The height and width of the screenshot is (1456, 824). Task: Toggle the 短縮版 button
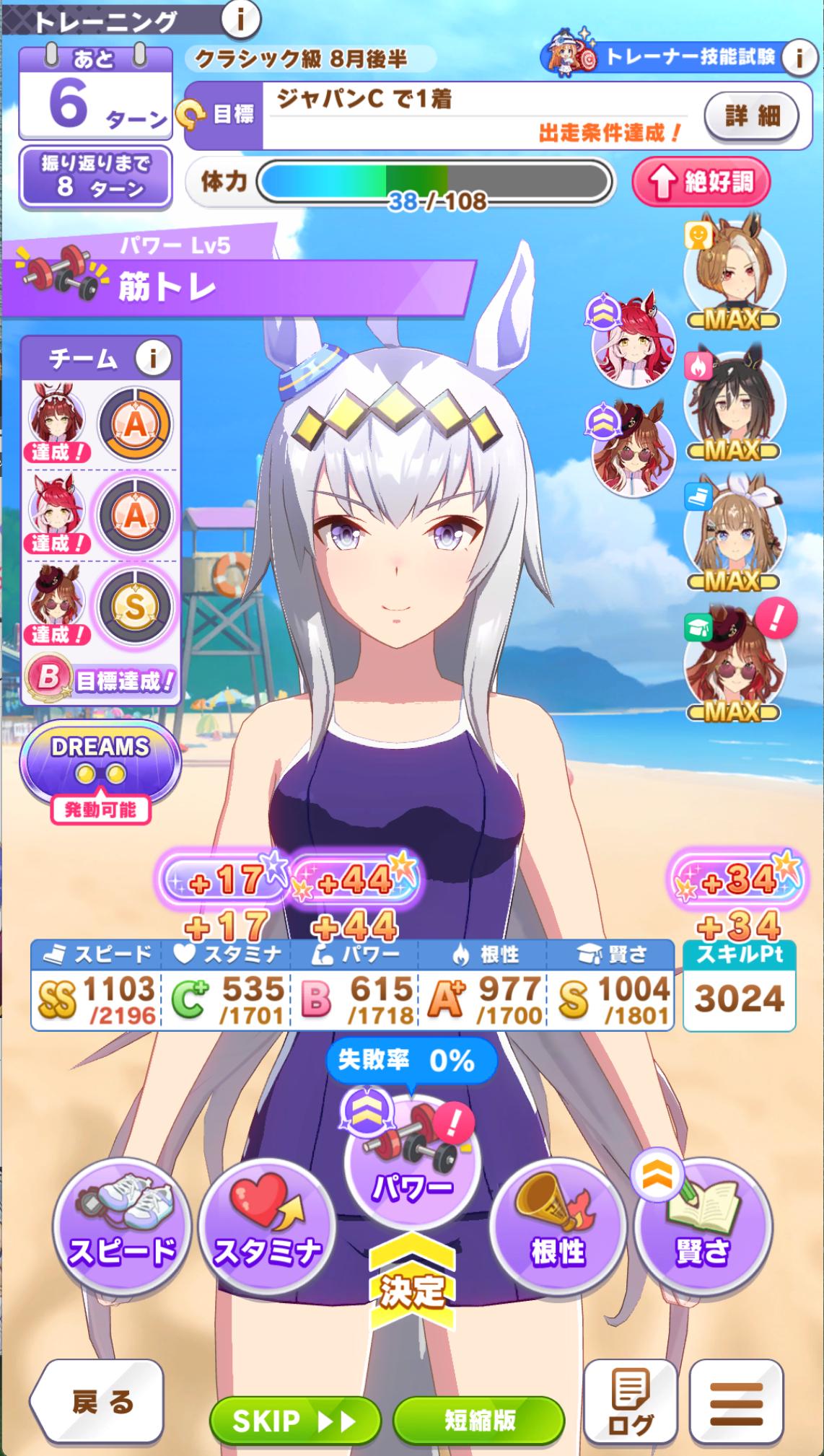point(479,1421)
